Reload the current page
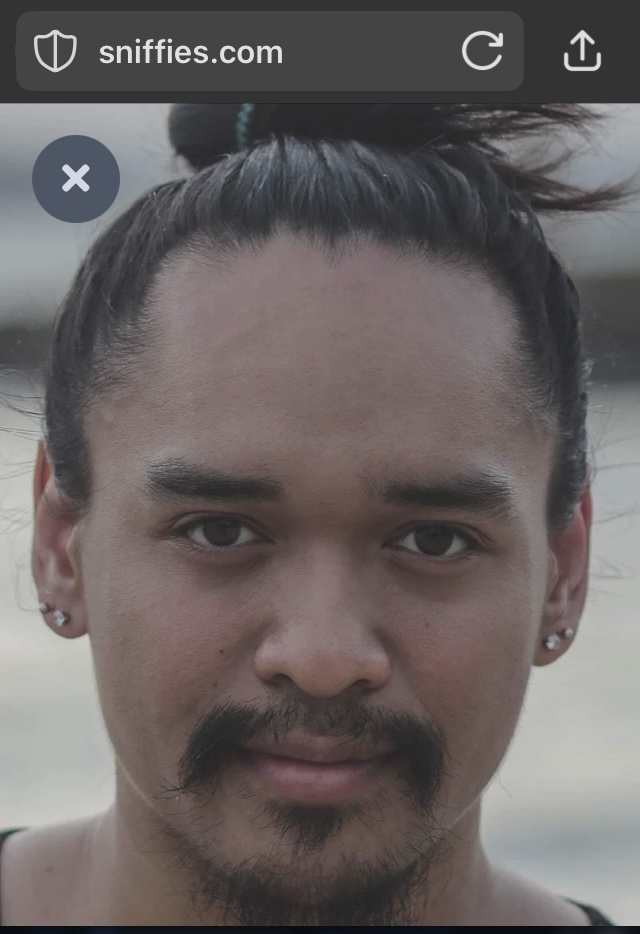The width and height of the screenshot is (640, 934). point(482,52)
